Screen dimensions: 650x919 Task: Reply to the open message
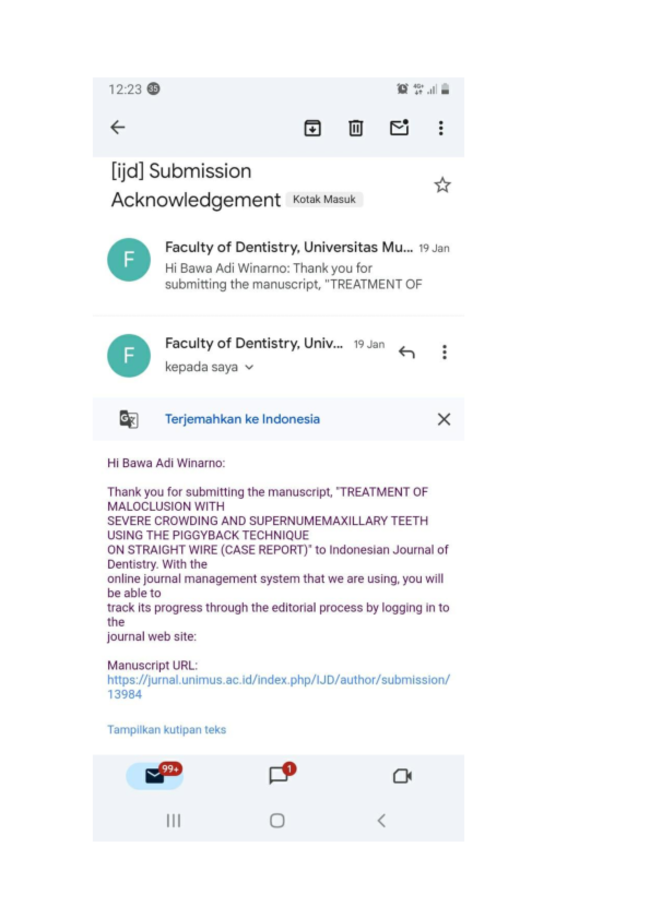click(x=406, y=352)
